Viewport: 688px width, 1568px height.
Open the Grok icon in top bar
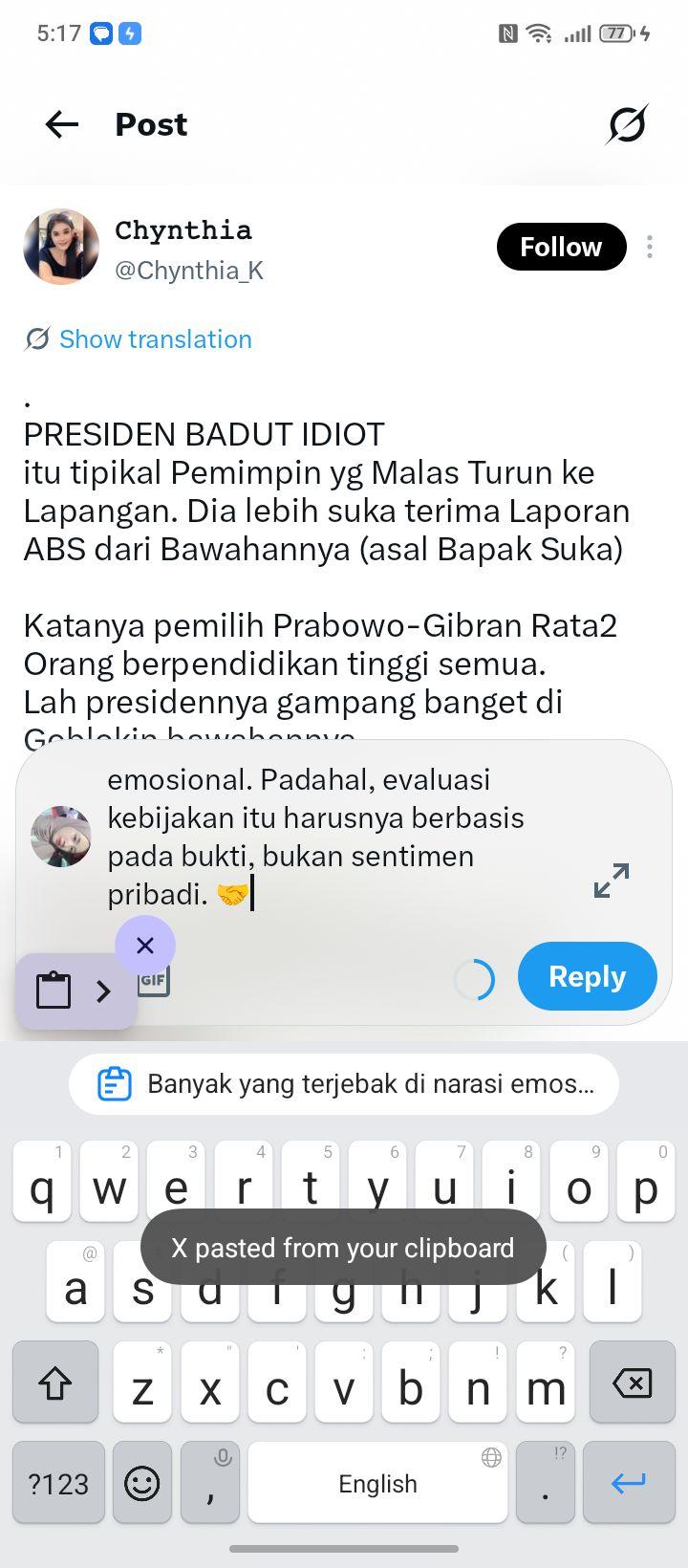tap(627, 124)
